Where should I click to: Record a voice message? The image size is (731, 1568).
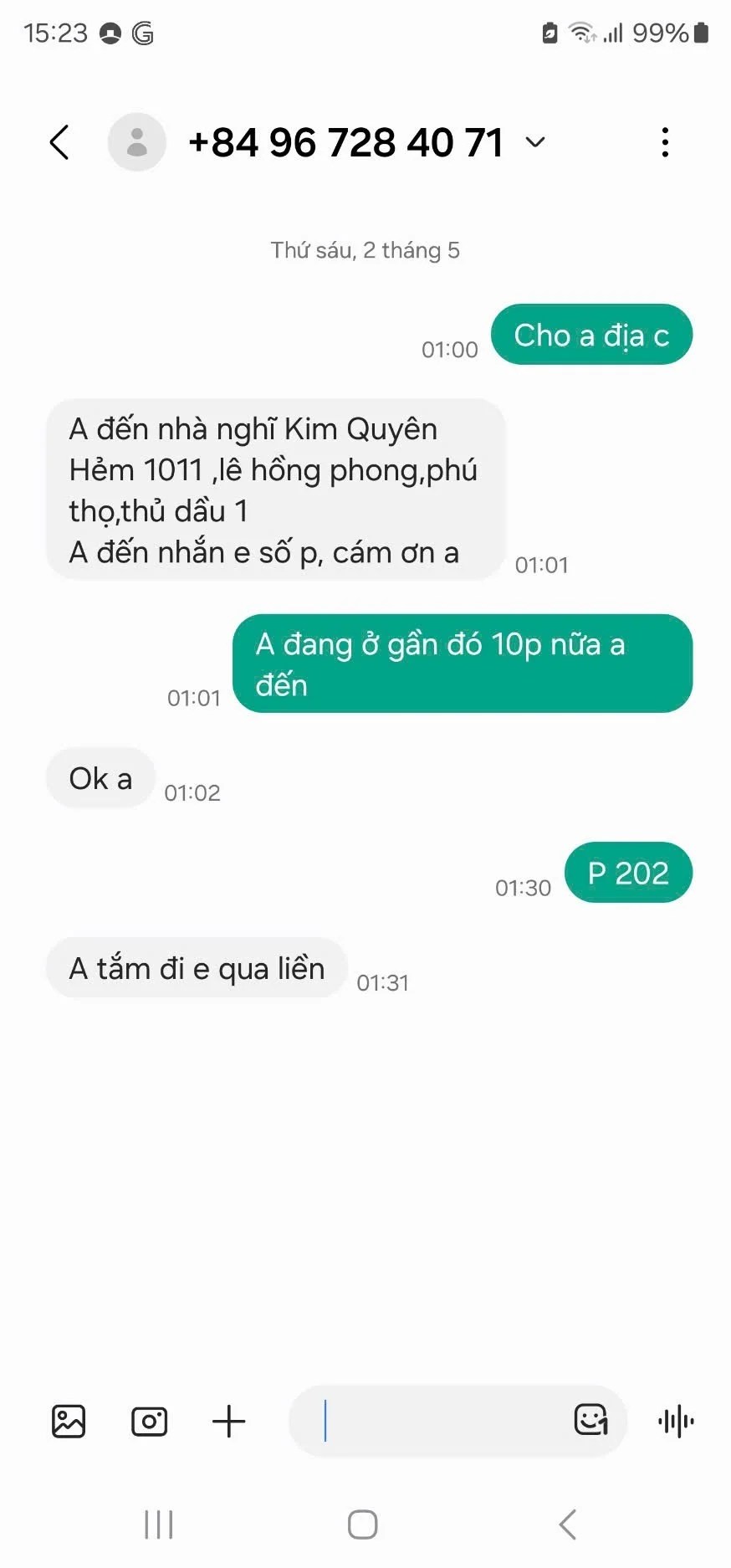tap(676, 1421)
